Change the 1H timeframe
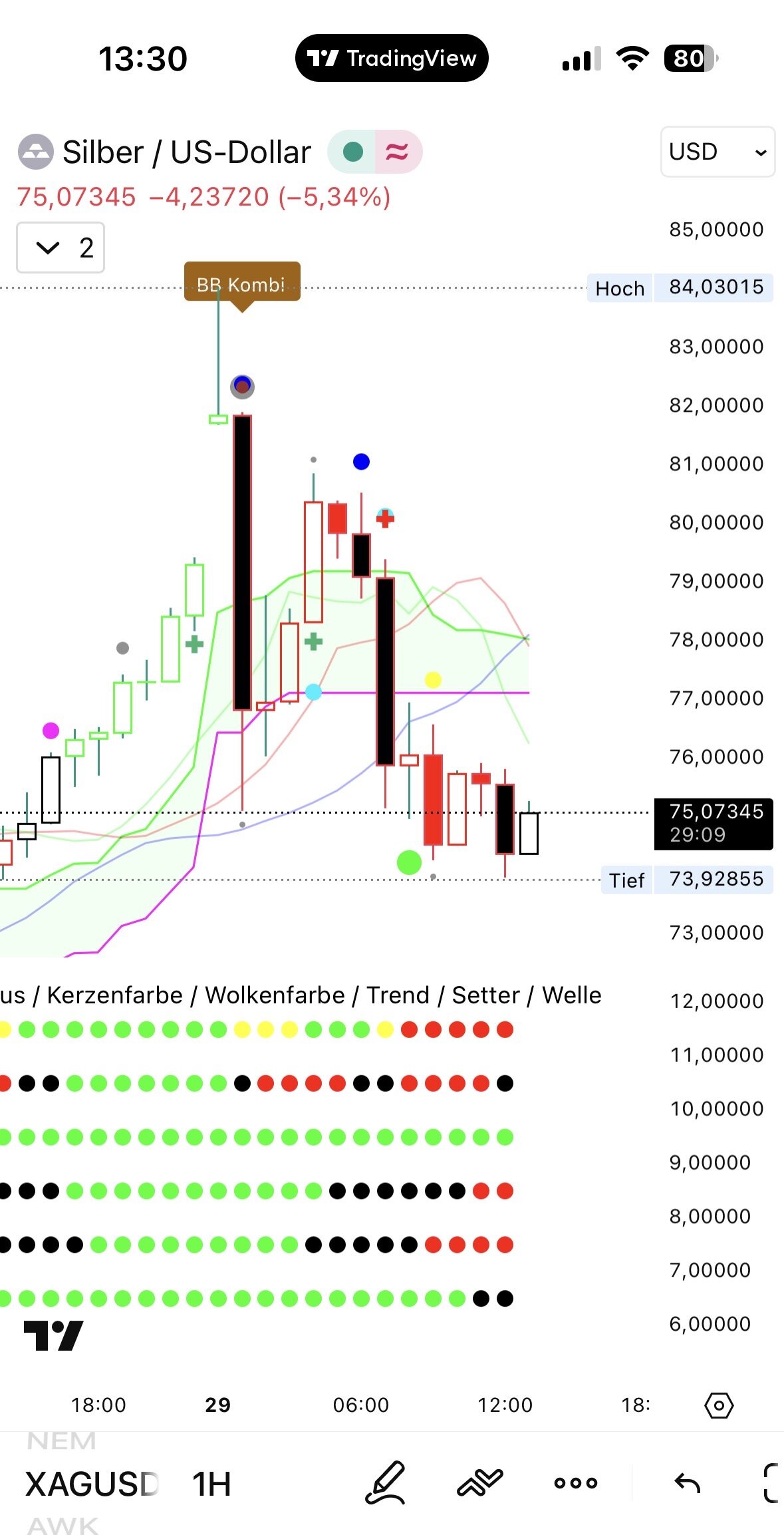The width and height of the screenshot is (784, 1535). pyautogui.click(x=211, y=1484)
